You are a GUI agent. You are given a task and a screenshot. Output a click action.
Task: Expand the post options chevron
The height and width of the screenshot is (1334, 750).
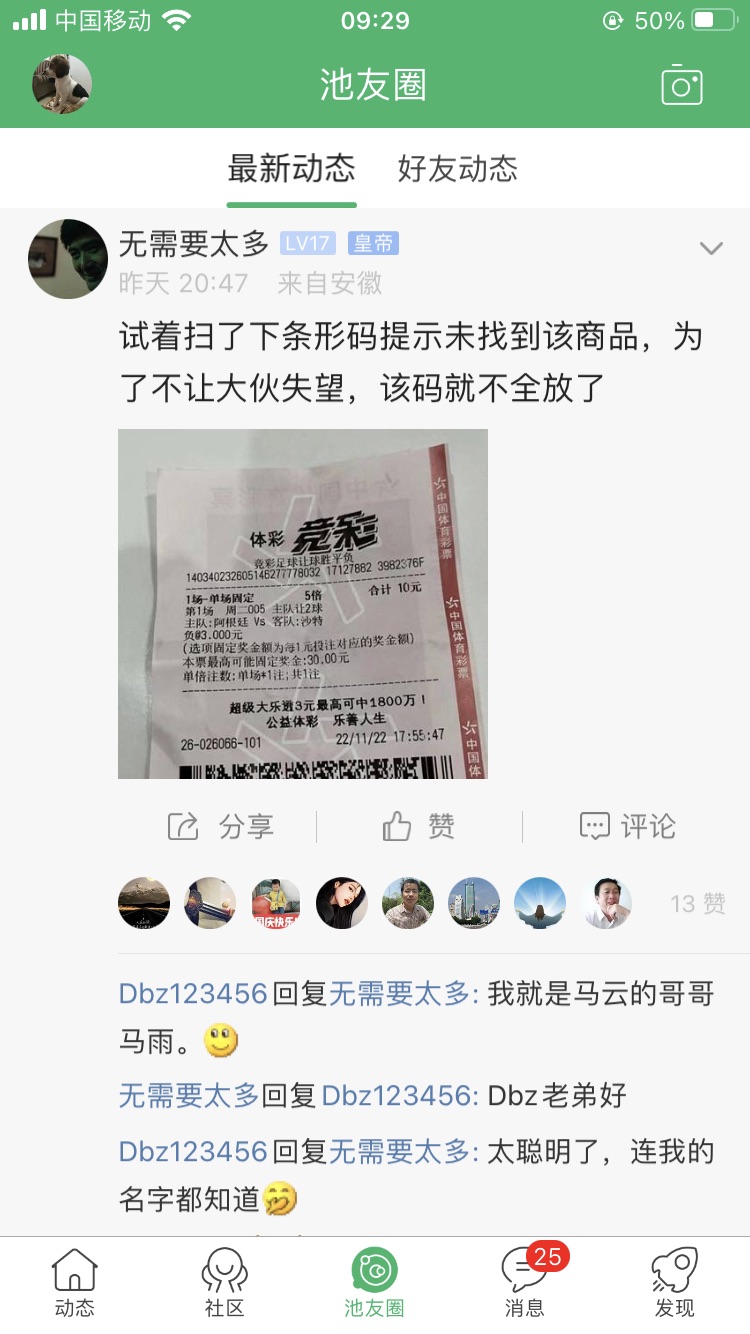click(x=711, y=248)
